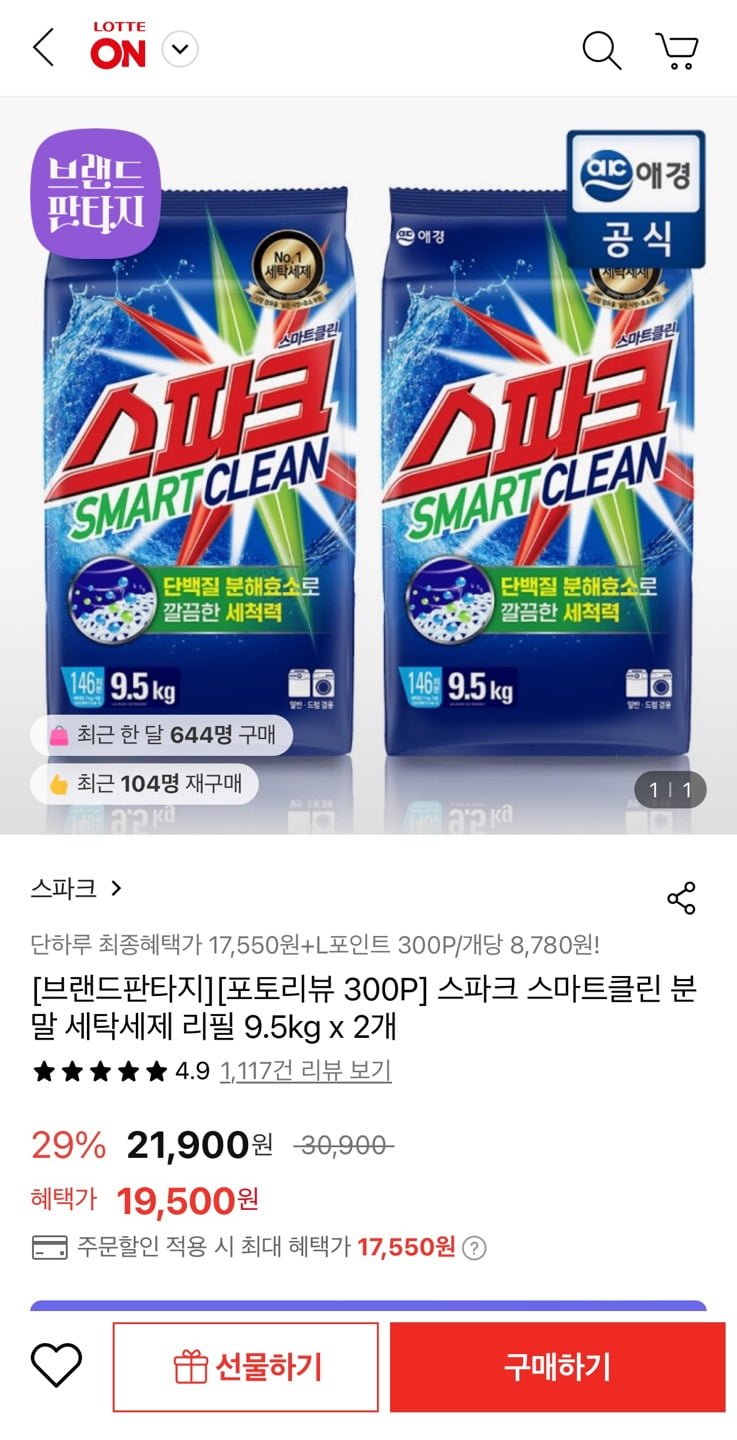Tap the 구매하기 buy button
The image size is (737, 1440).
tap(557, 1367)
